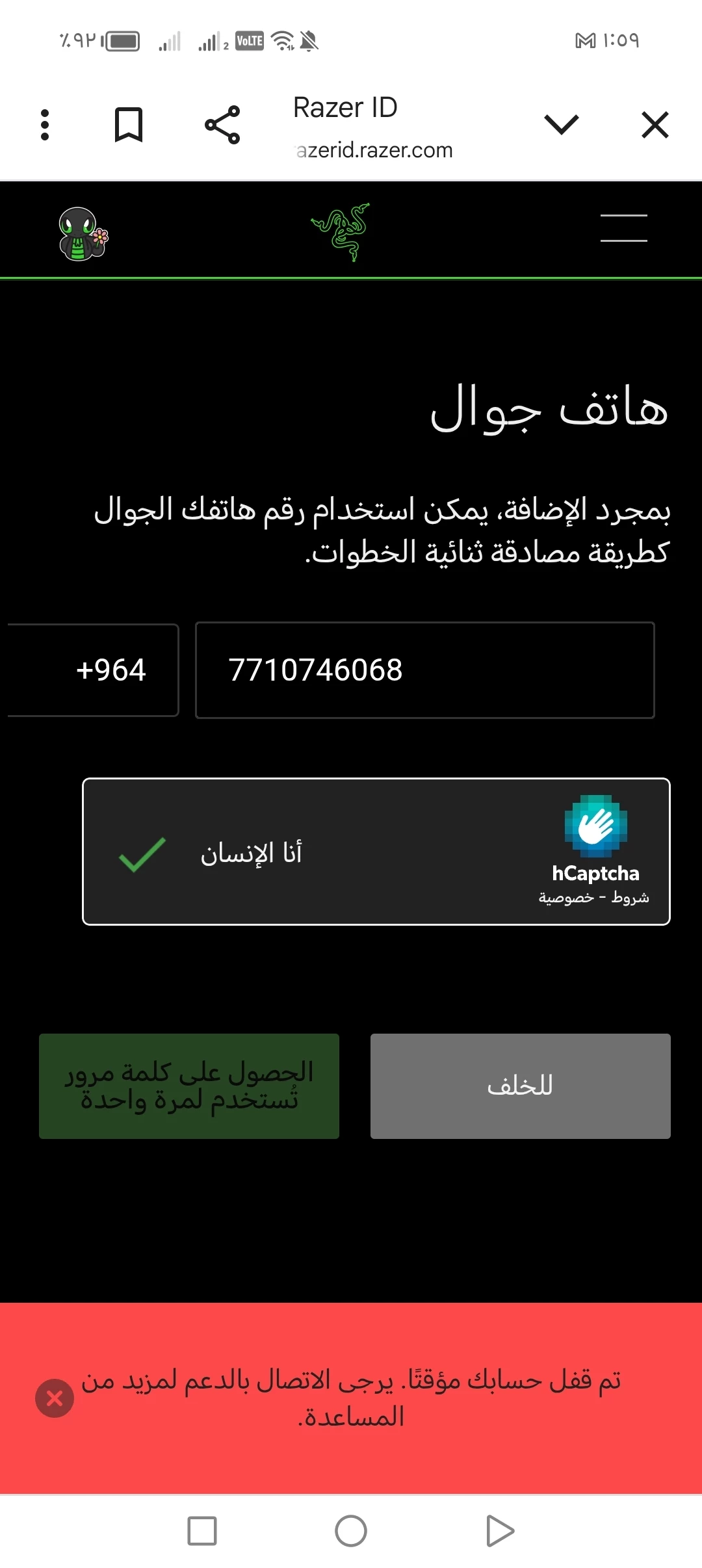This screenshot has width=702, height=1568.
Task: Go back with the grey للخلف button
Action: coord(520,1086)
